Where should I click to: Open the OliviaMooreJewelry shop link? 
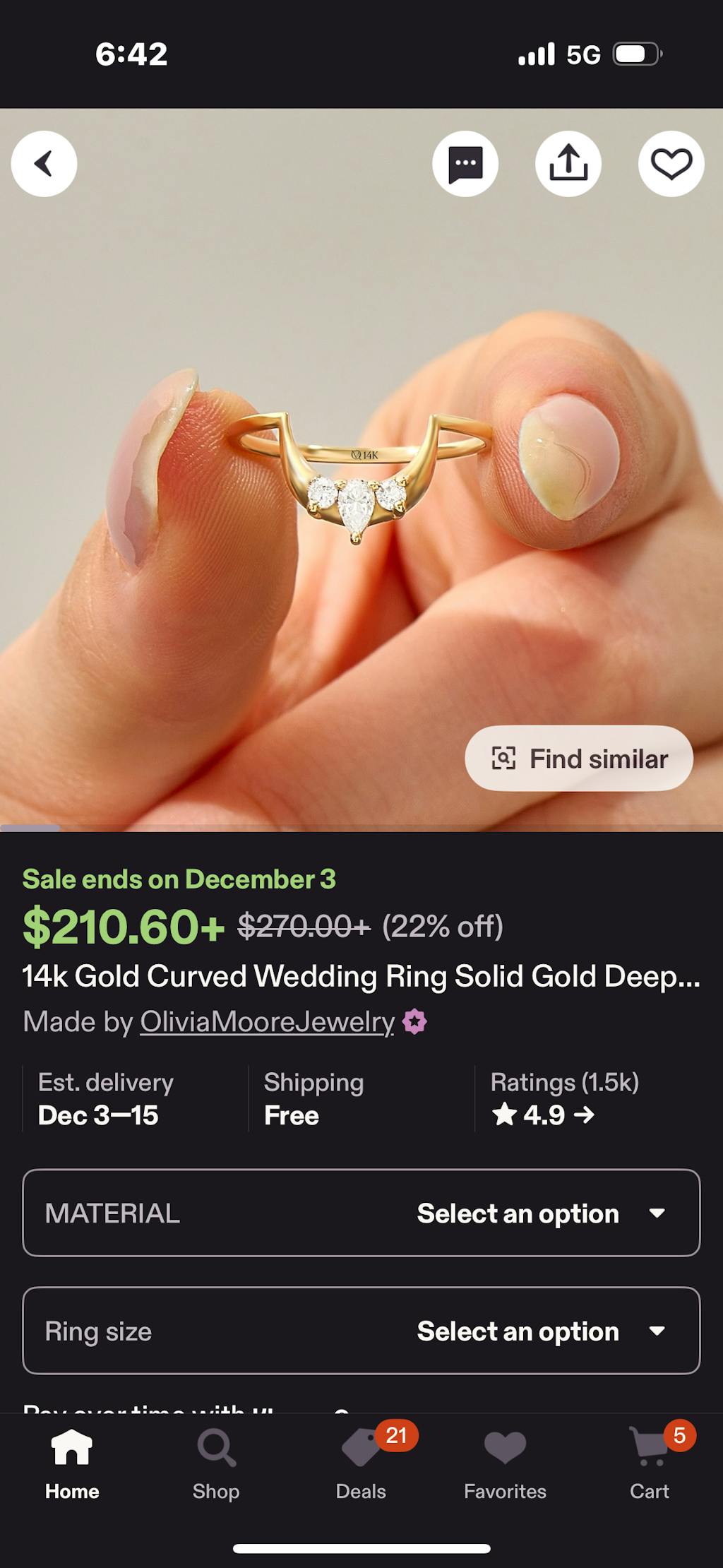pos(267,1022)
